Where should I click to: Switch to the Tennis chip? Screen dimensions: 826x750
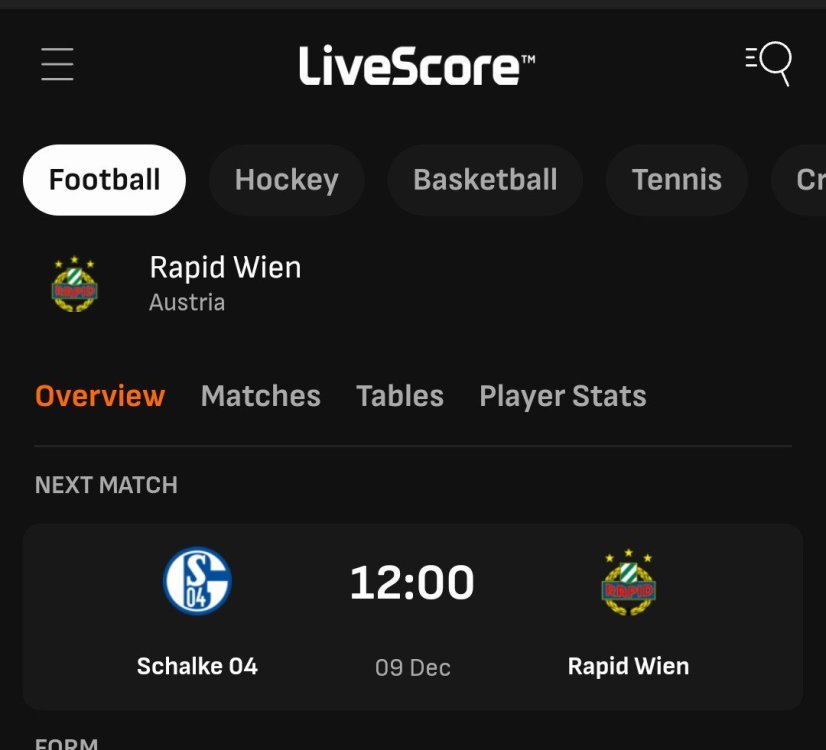676,180
